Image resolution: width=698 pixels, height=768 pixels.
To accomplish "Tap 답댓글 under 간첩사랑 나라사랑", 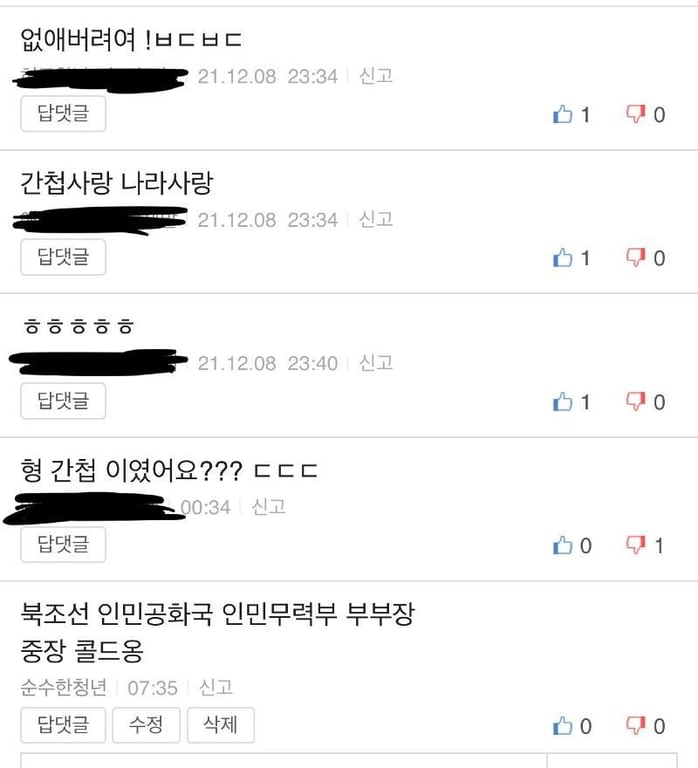I will tap(63, 257).
